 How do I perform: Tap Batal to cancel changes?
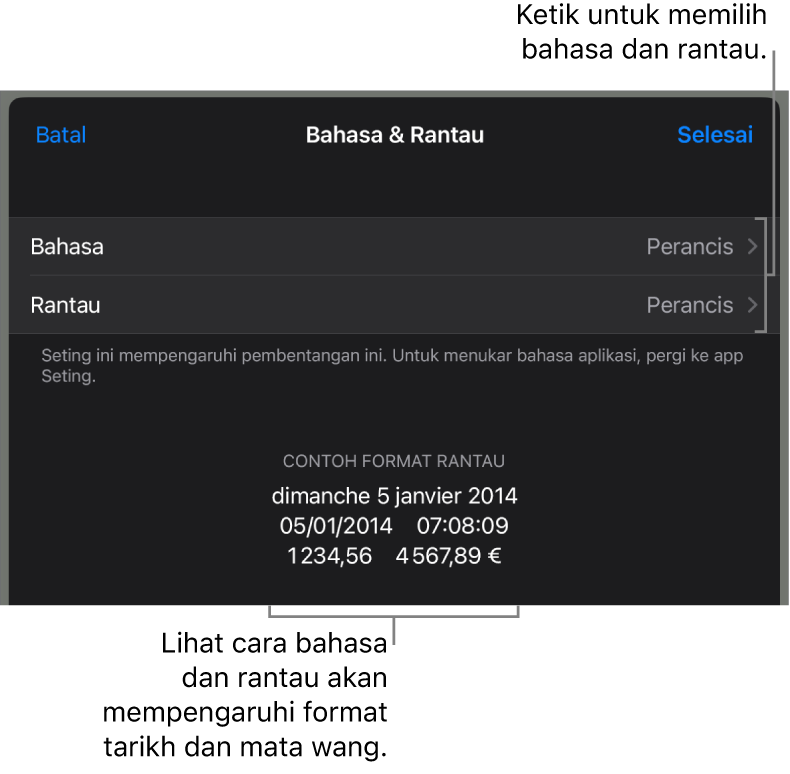click(61, 135)
